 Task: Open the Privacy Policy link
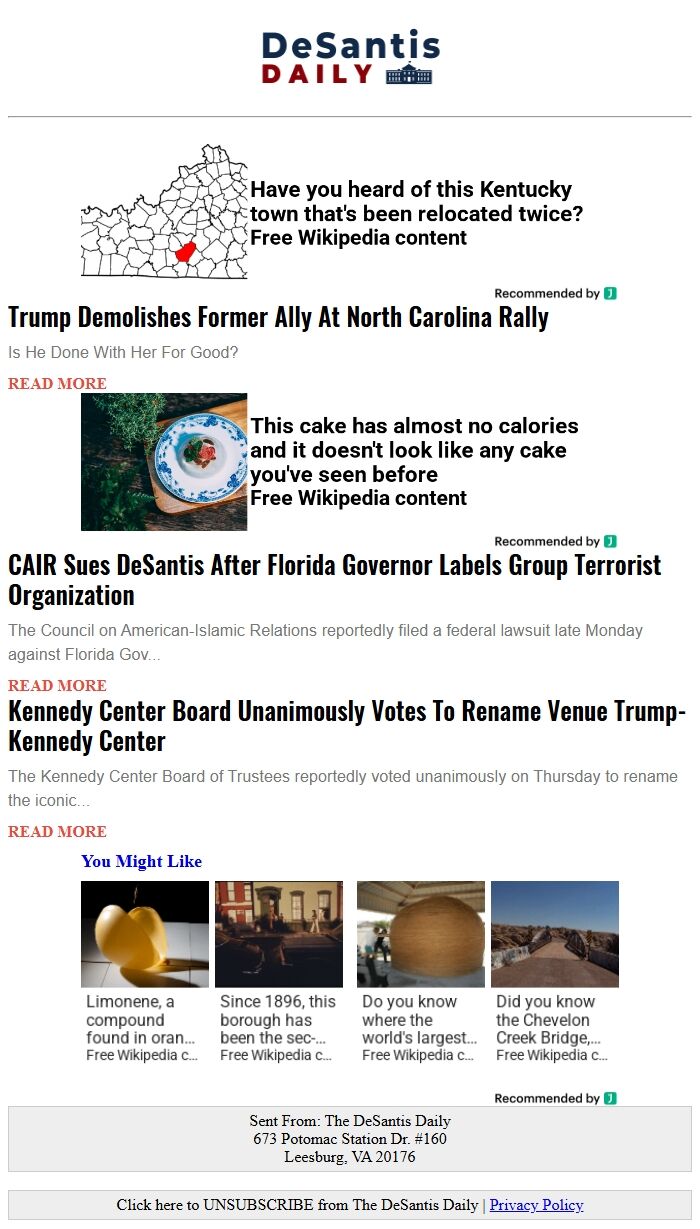pos(536,1205)
